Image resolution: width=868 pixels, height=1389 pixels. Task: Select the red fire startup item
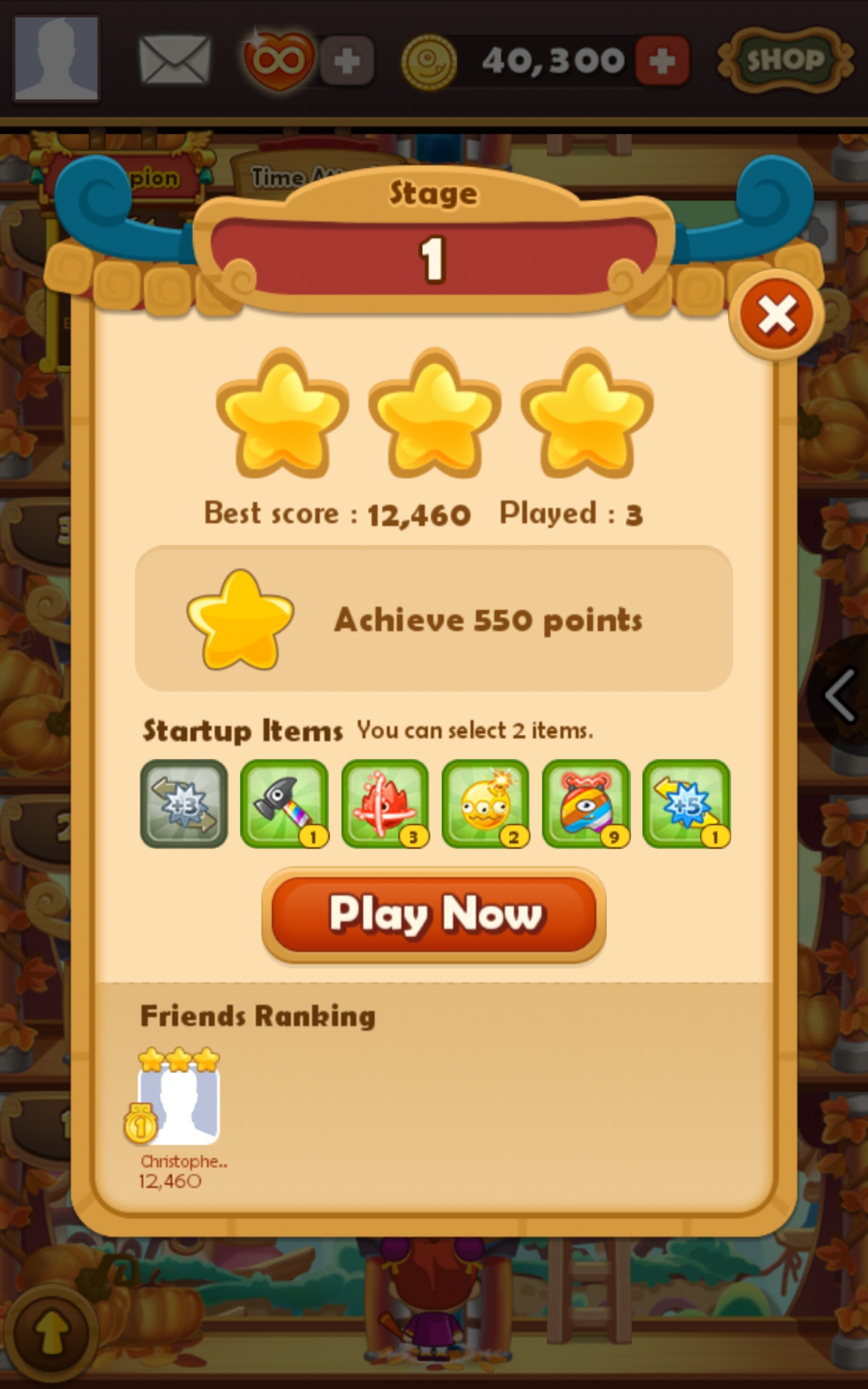385,804
